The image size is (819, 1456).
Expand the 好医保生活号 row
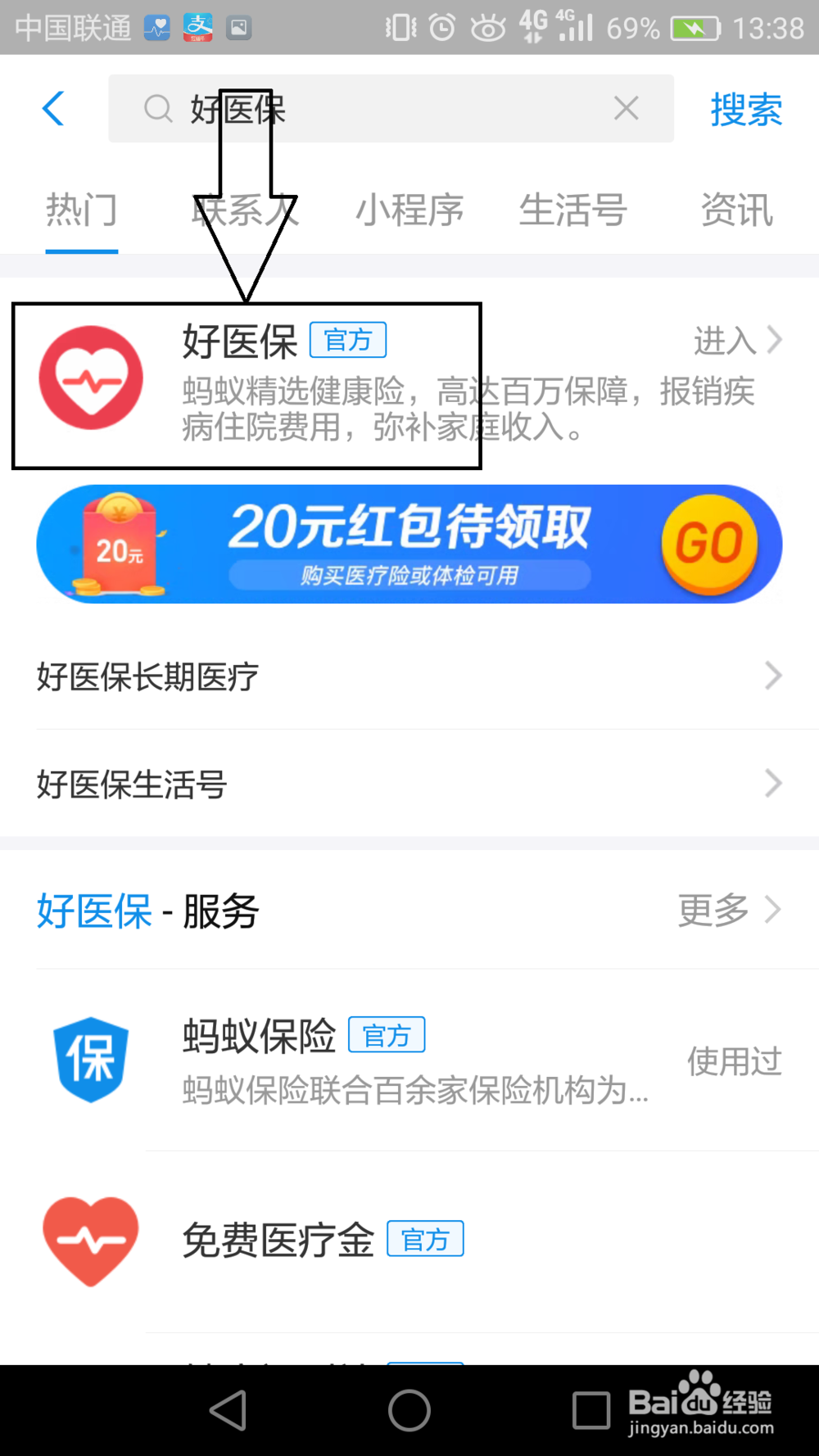[x=409, y=784]
